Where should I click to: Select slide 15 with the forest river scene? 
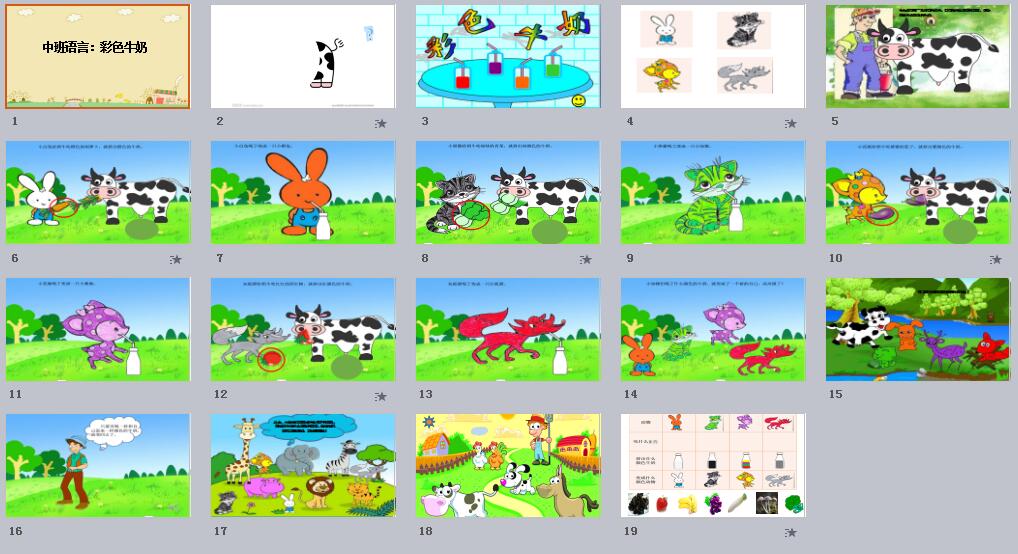(918, 329)
